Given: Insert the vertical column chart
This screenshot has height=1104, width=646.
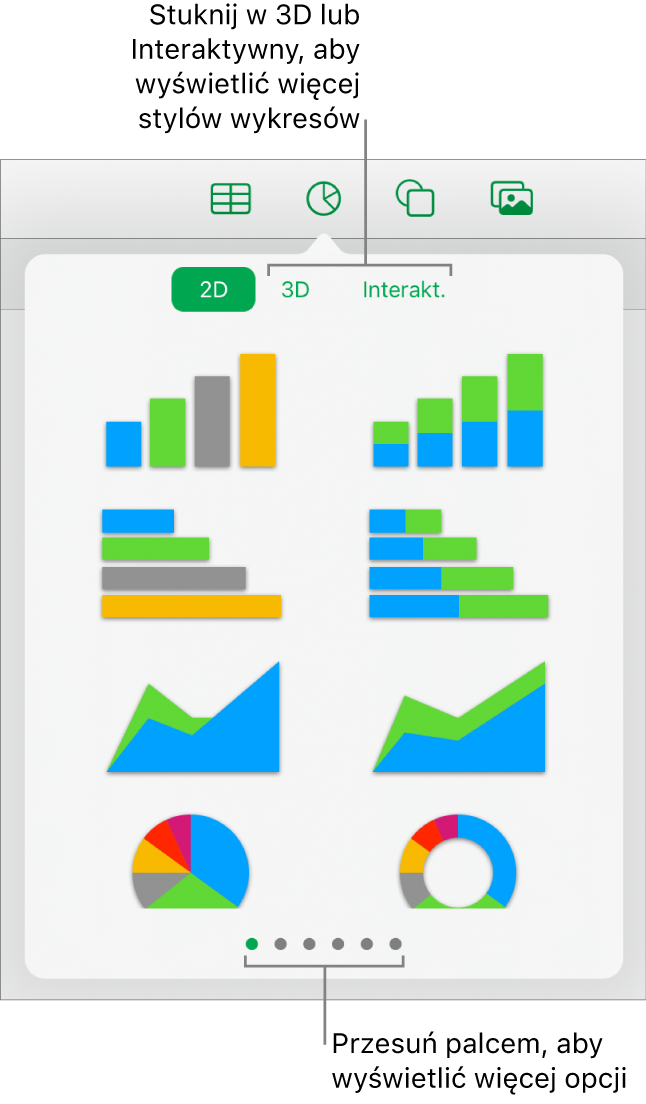Looking at the screenshot, I should click(x=191, y=411).
